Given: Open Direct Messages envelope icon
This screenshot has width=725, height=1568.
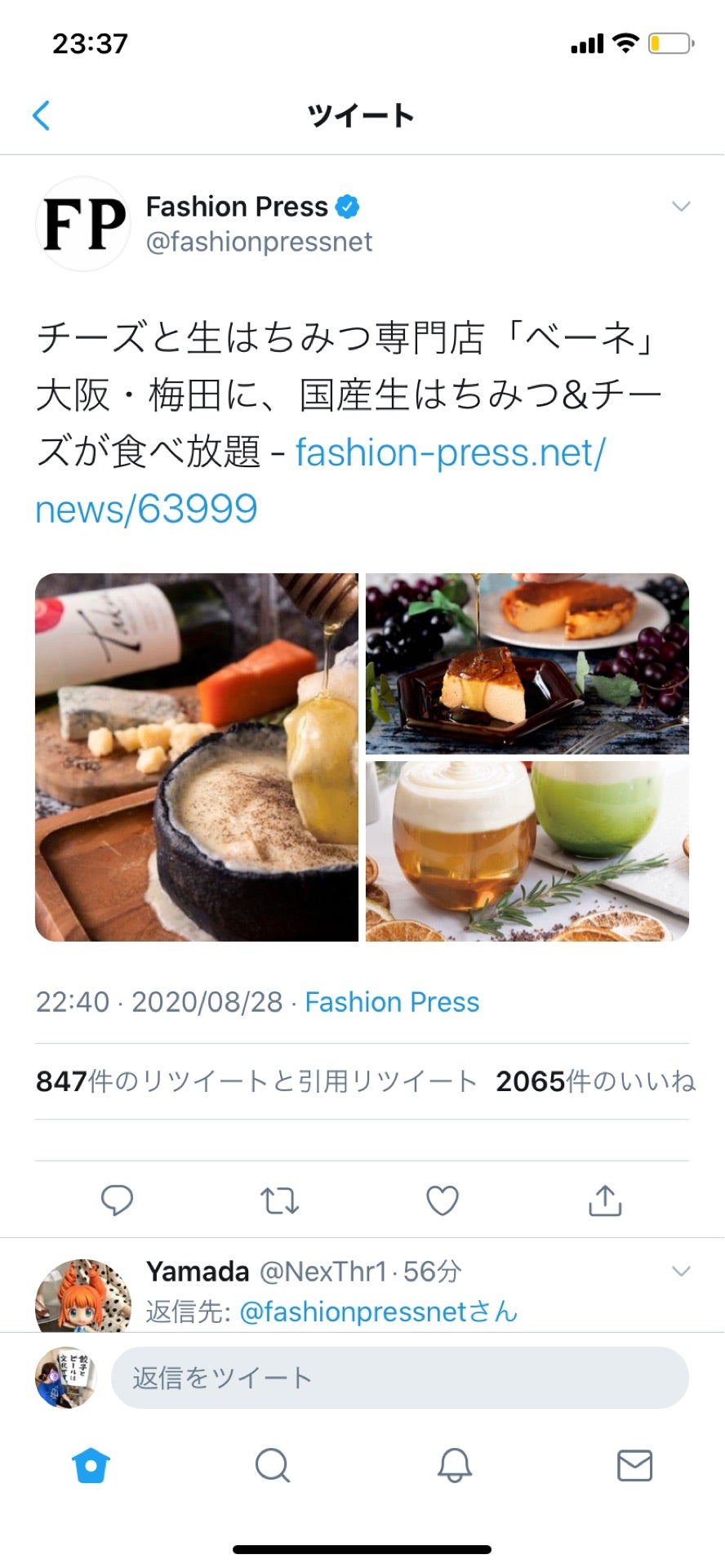Looking at the screenshot, I should (x=634, y=1466).
